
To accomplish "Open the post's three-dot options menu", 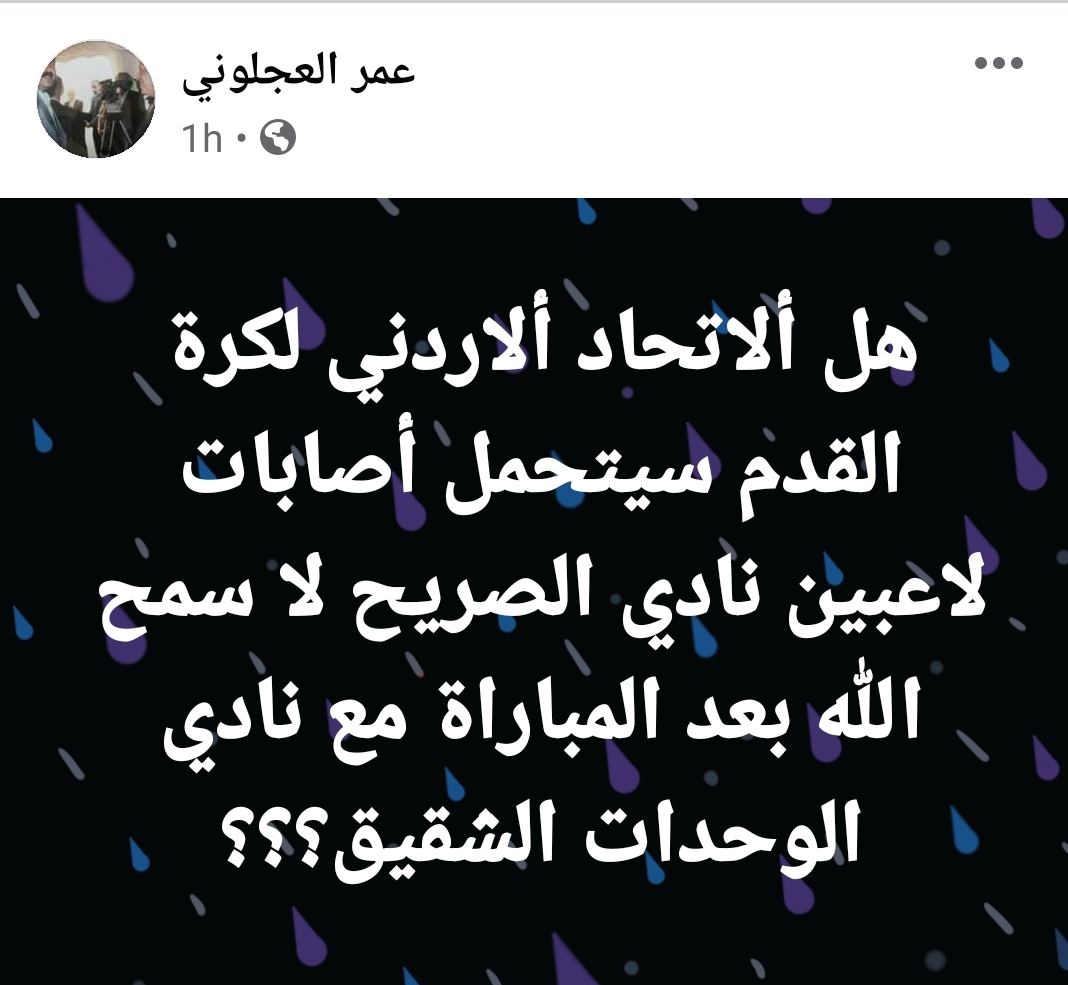I will (x=999, y=64).
